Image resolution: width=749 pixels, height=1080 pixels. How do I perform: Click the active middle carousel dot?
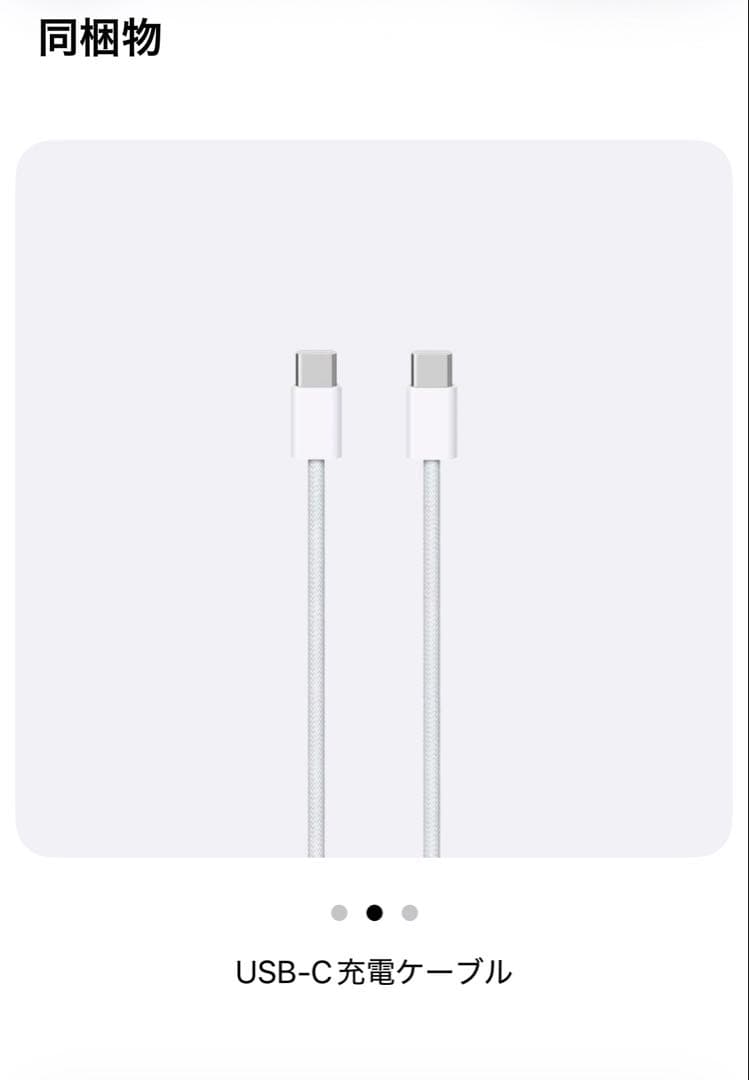(374, 912)
